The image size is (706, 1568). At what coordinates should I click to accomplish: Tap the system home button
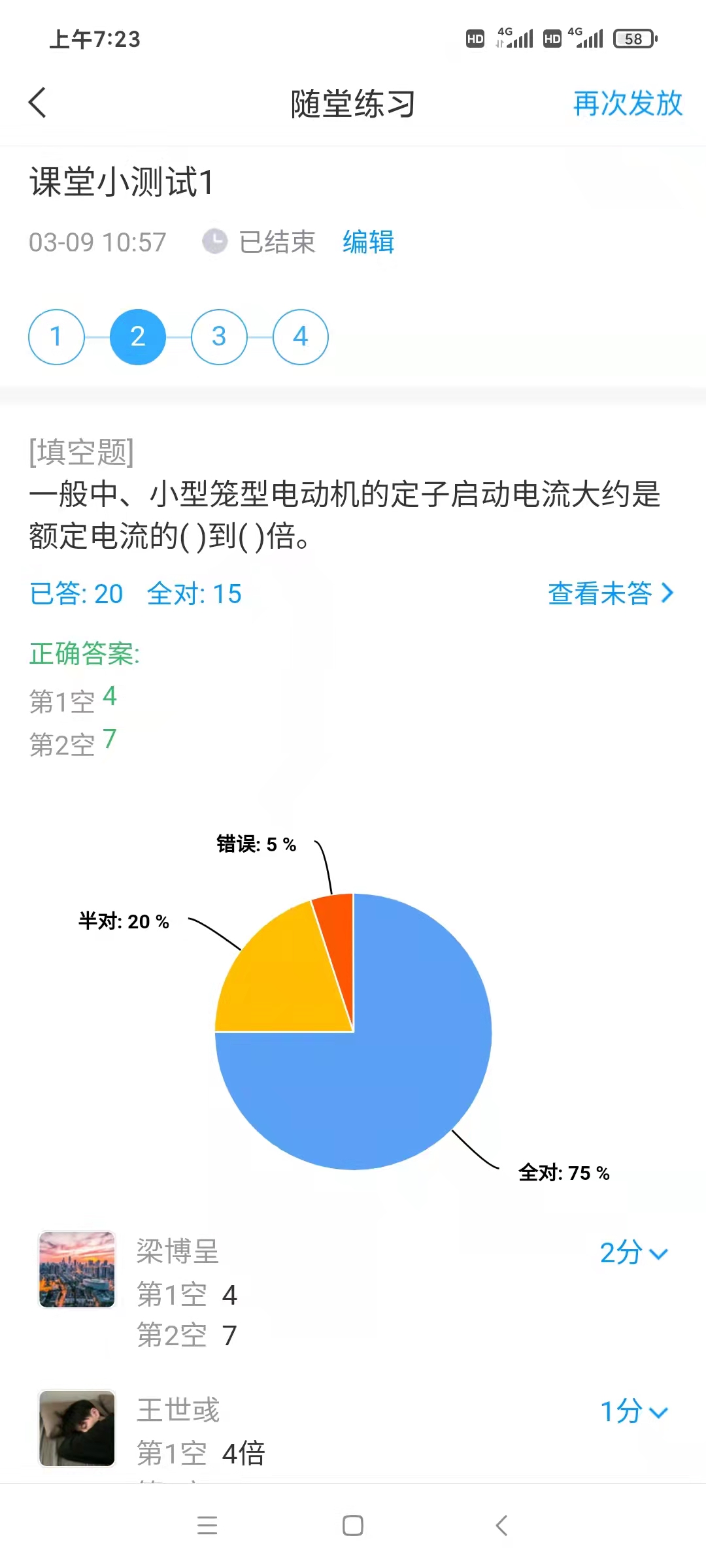tap(353, 1526)
